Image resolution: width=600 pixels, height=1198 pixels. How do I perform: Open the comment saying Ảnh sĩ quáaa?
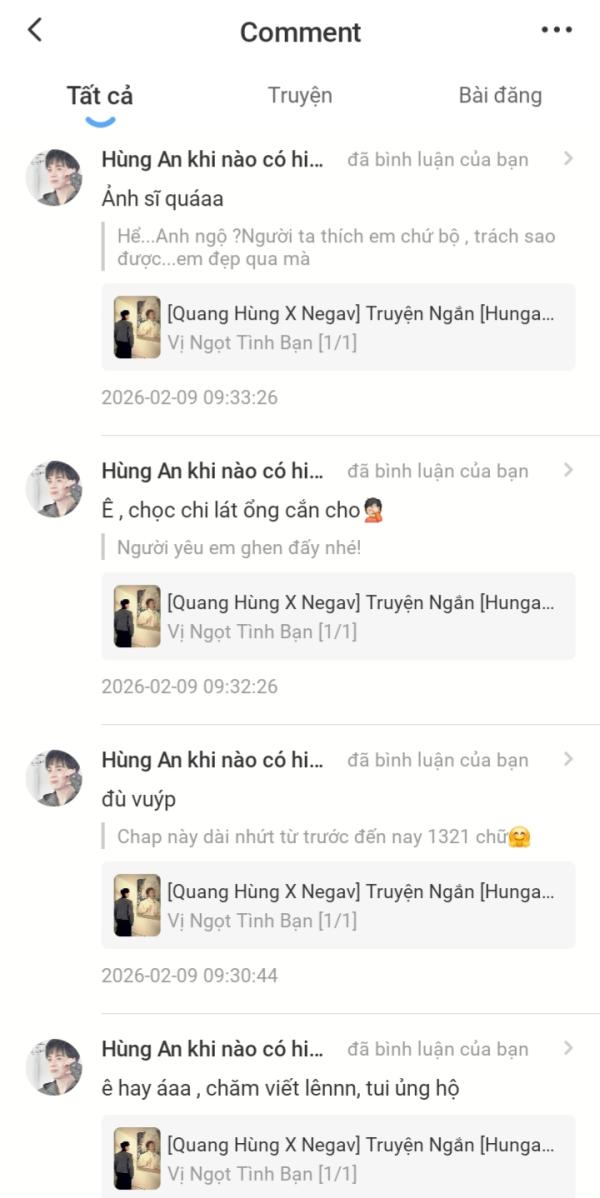tap(163, 199)
